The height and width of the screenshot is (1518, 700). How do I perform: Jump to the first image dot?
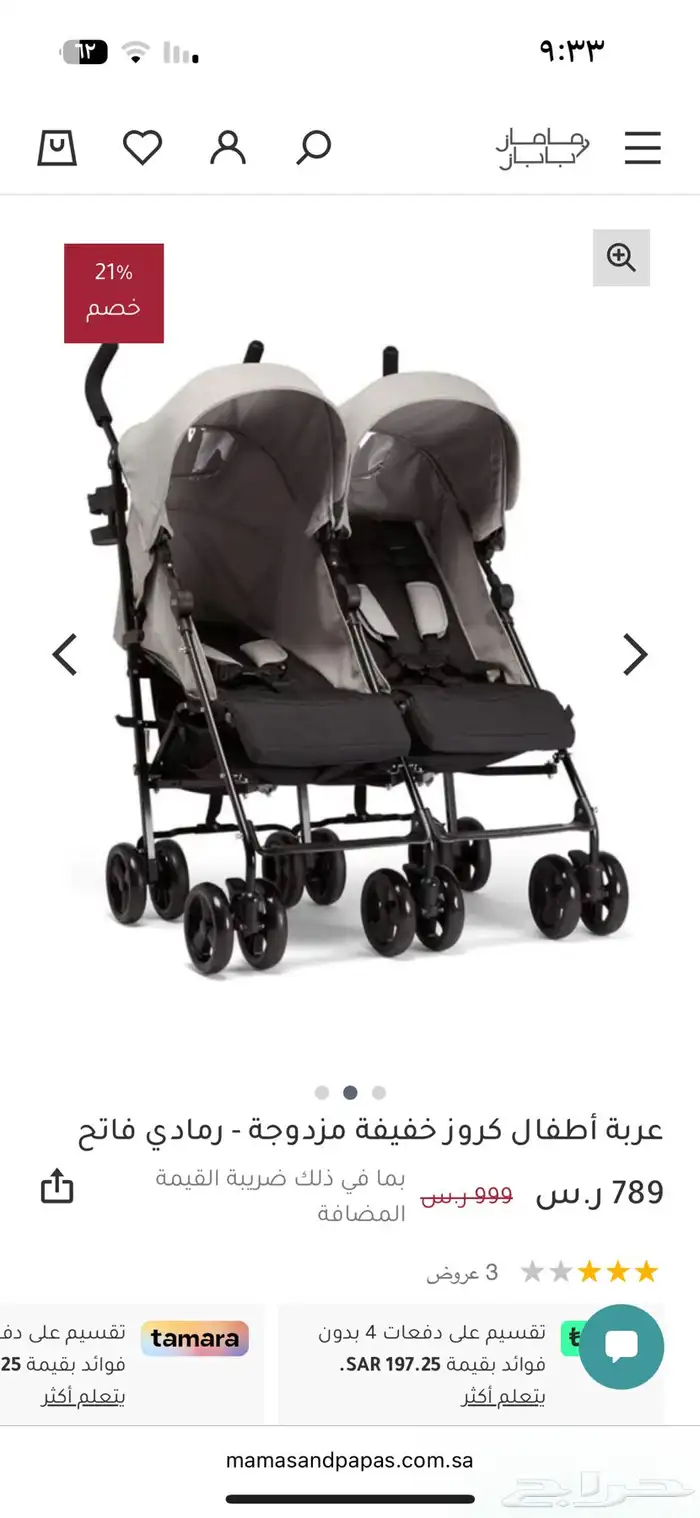pos(322,1092)
